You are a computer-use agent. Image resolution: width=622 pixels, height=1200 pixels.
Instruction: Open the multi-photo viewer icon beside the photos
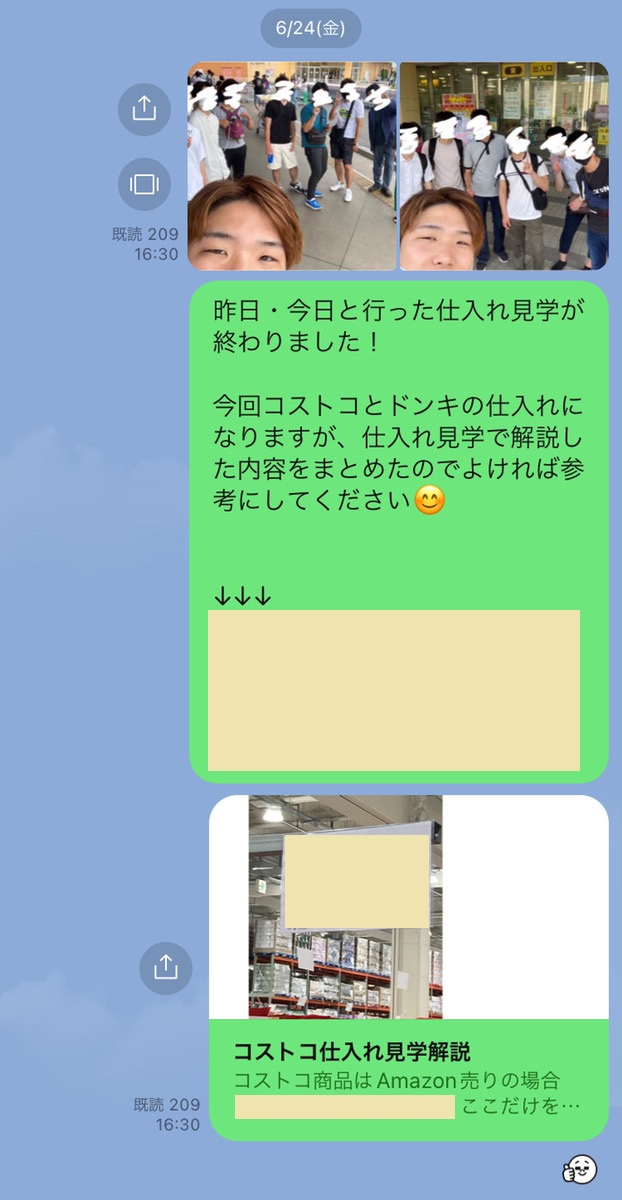pyautogui.click(x=145, y=184)
